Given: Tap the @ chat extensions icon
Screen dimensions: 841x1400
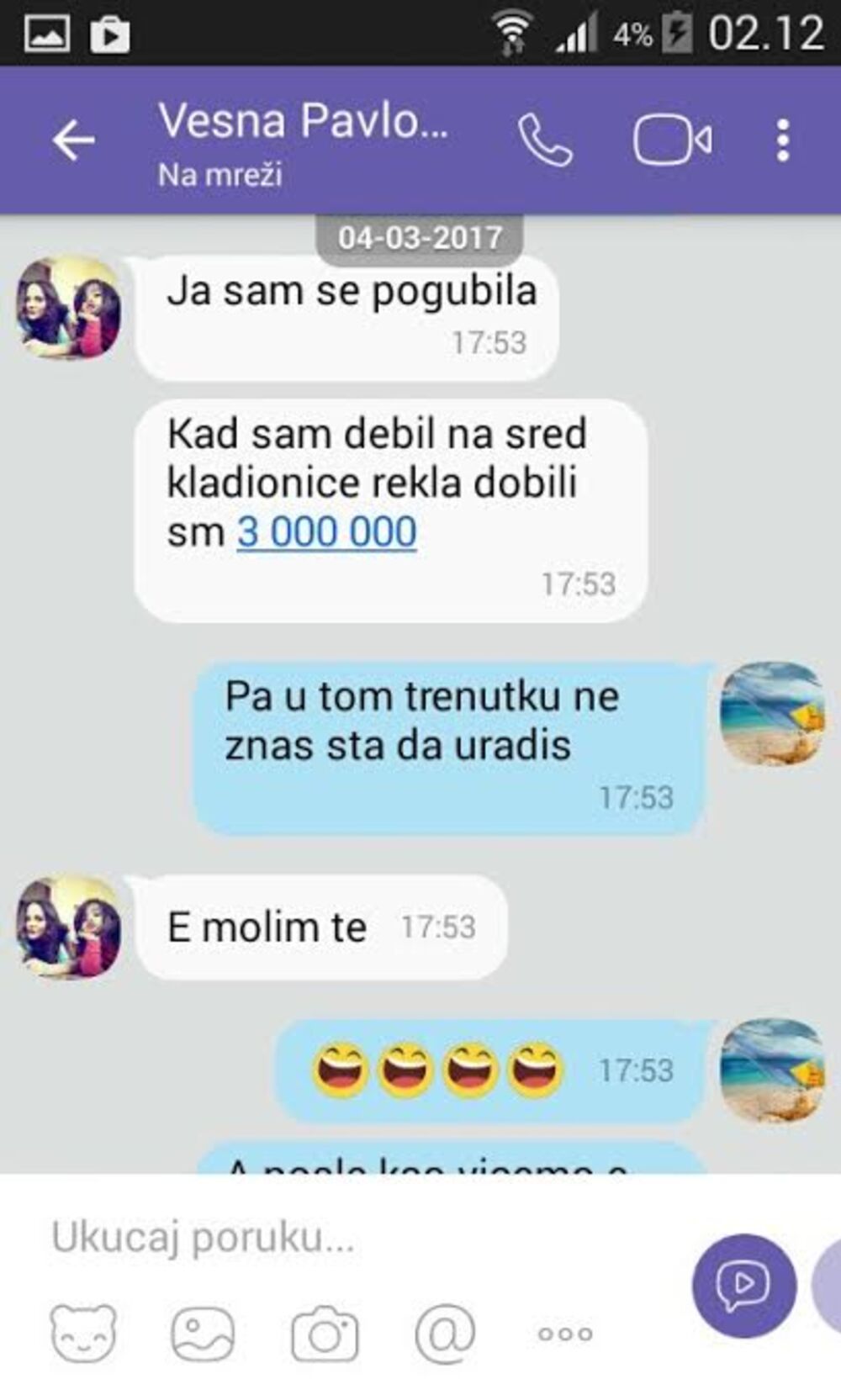Looking at the screenshot, I should (445, 1333).
